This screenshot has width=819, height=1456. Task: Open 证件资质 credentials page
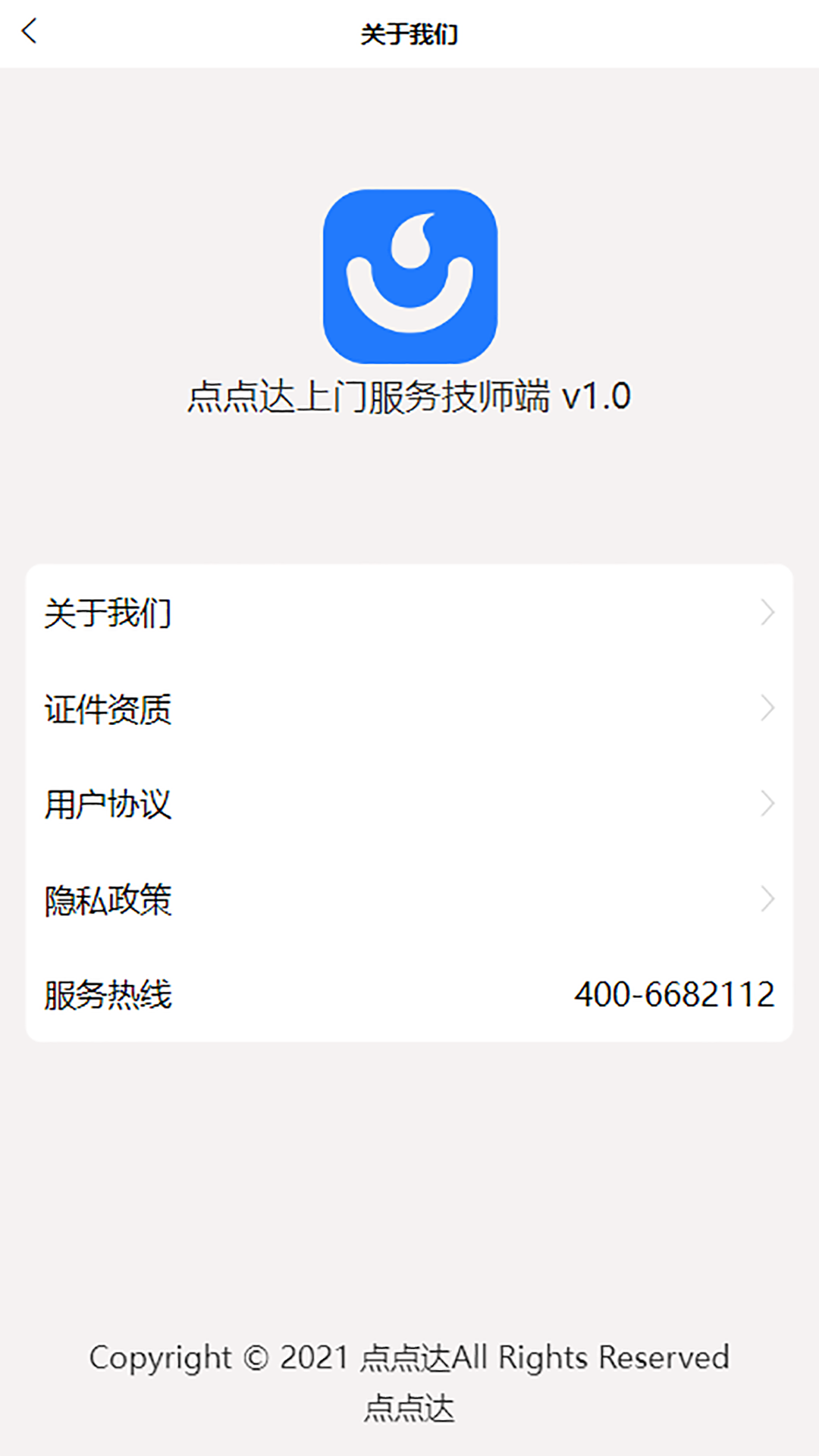coord(409,708)
